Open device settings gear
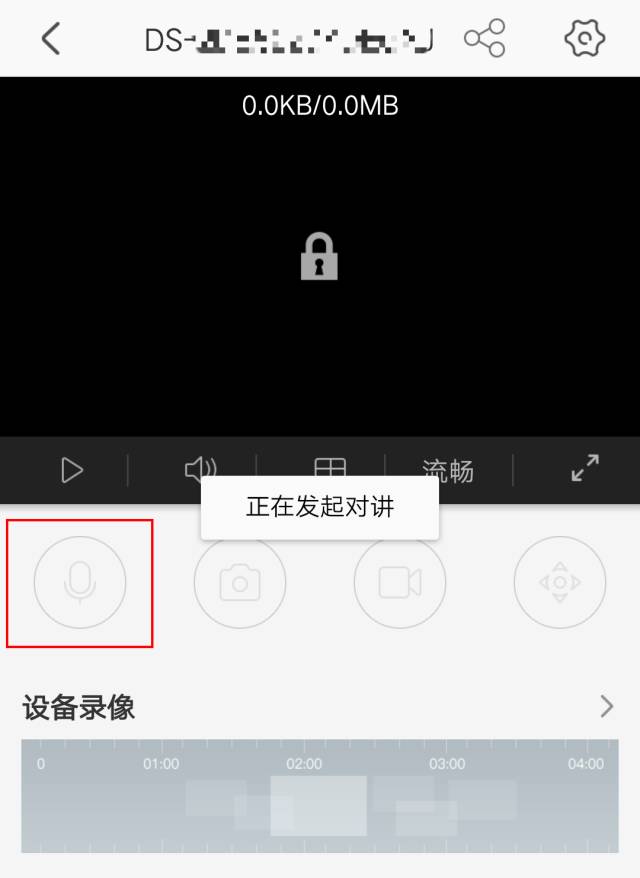Image resolution: width=640 pixels, height=878 pixels. pos(585,39)
